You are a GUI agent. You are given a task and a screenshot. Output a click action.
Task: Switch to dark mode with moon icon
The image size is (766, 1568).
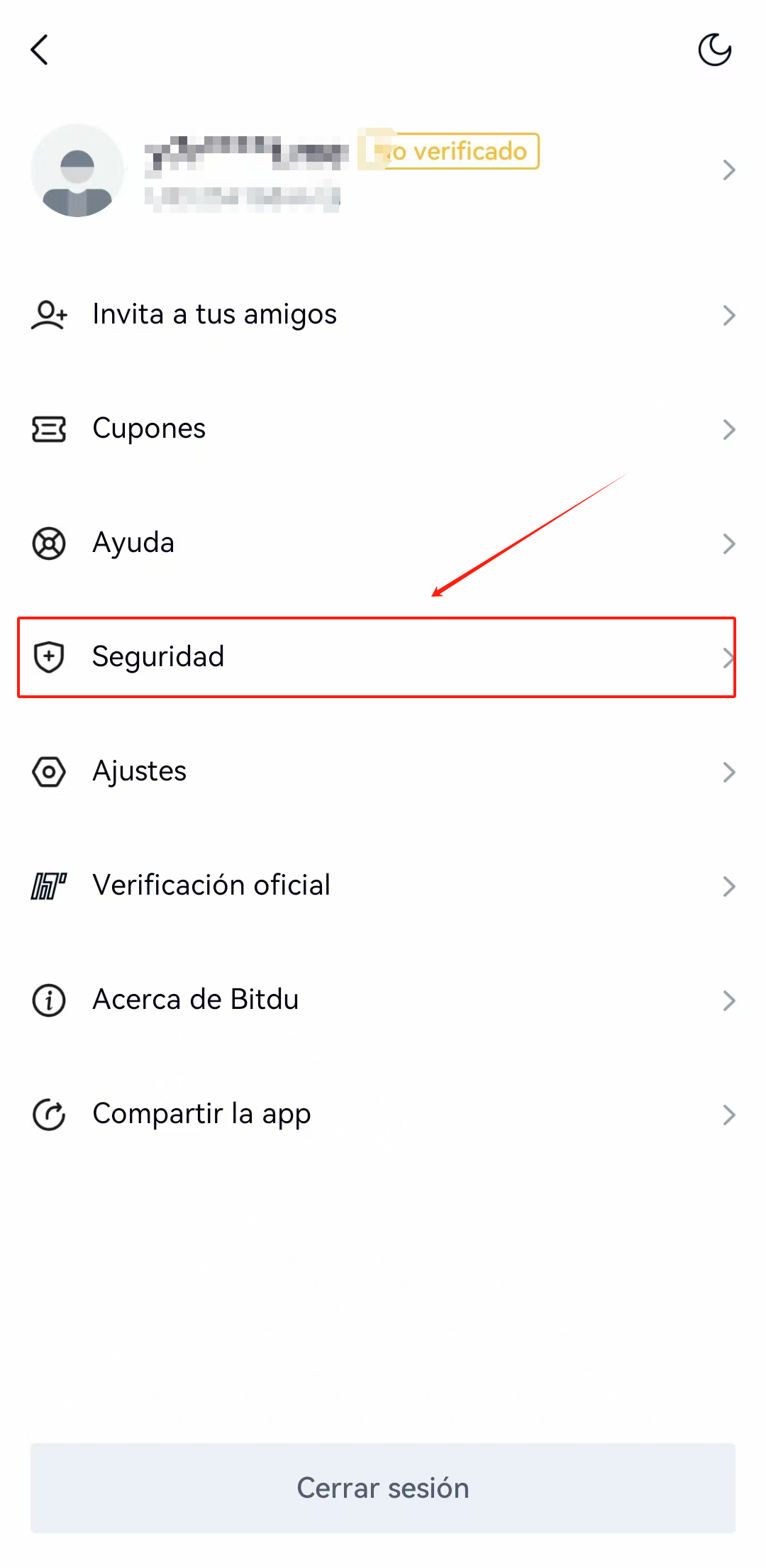point(714,50)
